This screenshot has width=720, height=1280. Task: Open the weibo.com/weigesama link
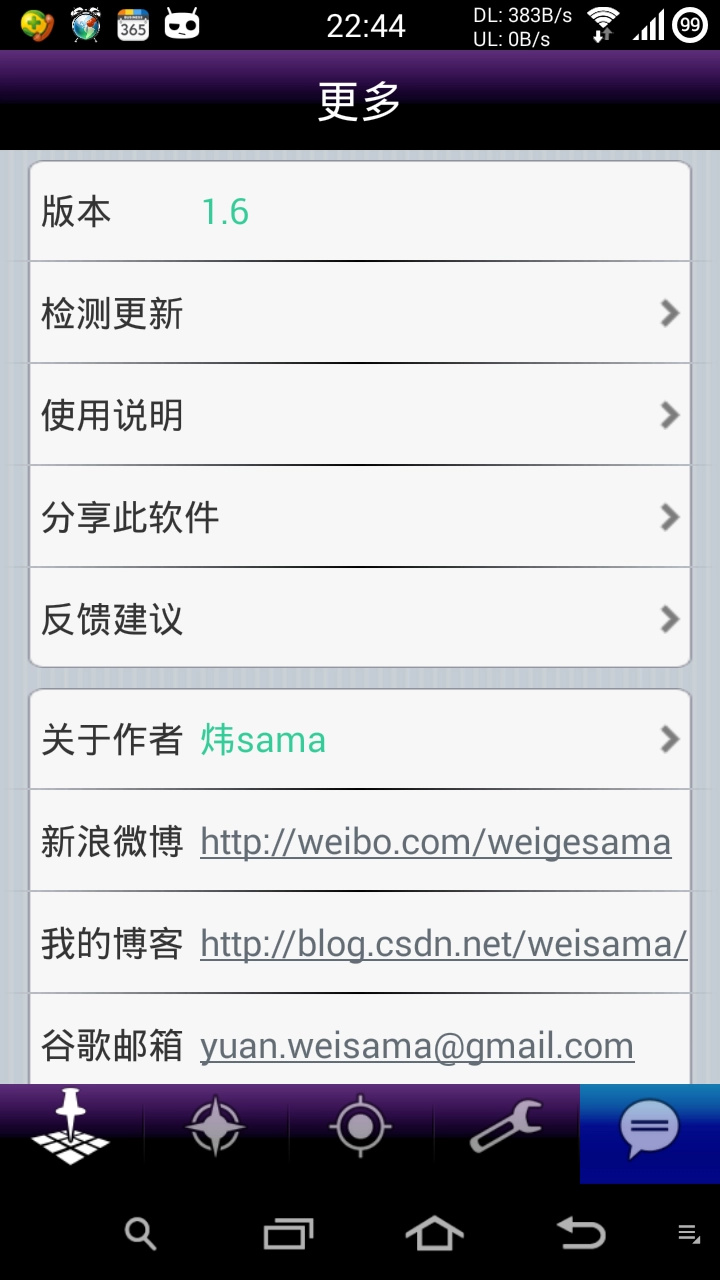pos(435,842)
